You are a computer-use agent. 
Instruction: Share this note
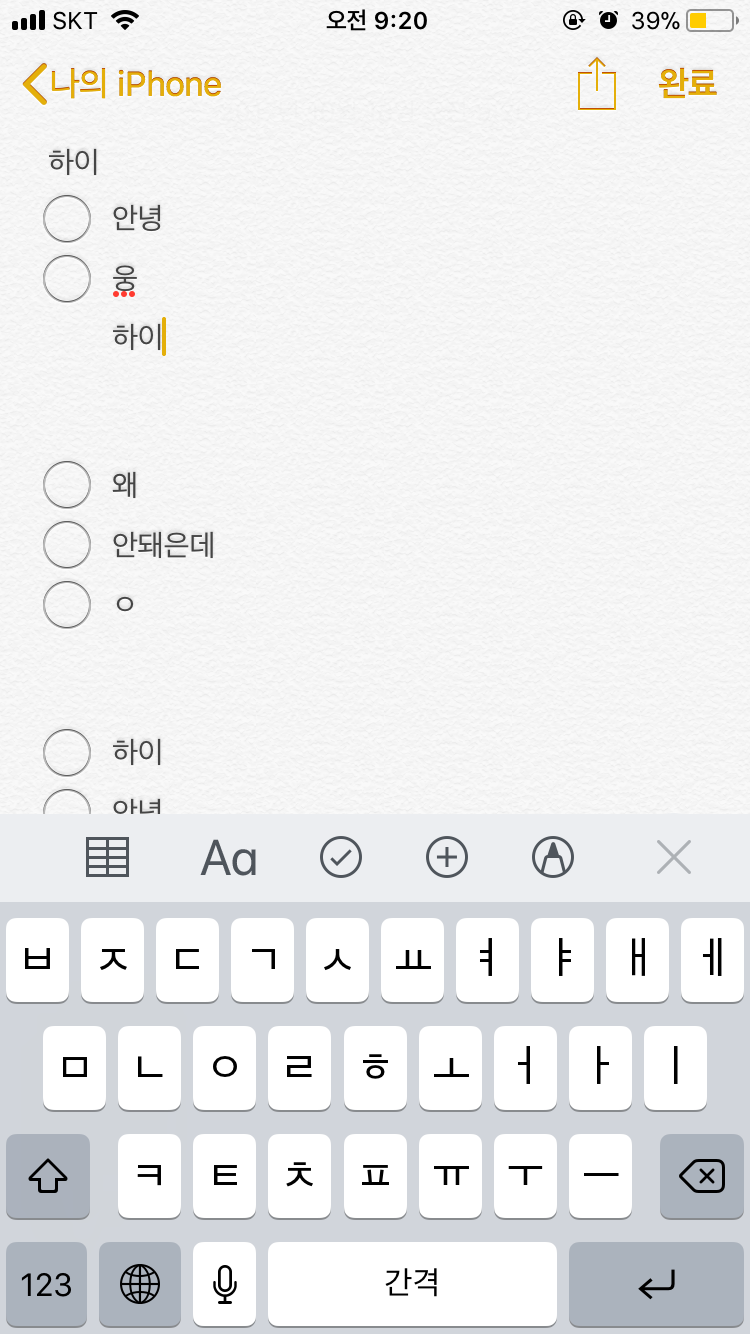point(597,84)
